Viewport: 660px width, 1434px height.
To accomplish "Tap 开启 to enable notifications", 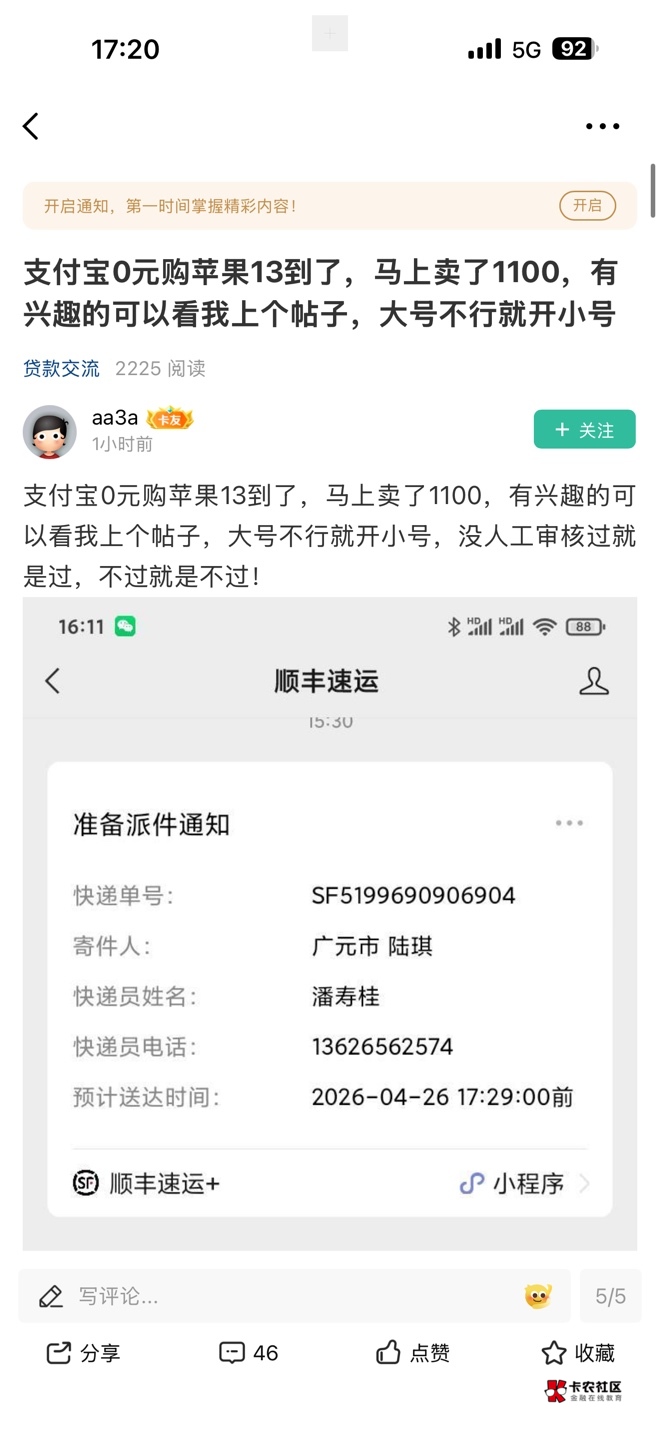I will click(x=587, y=206).
